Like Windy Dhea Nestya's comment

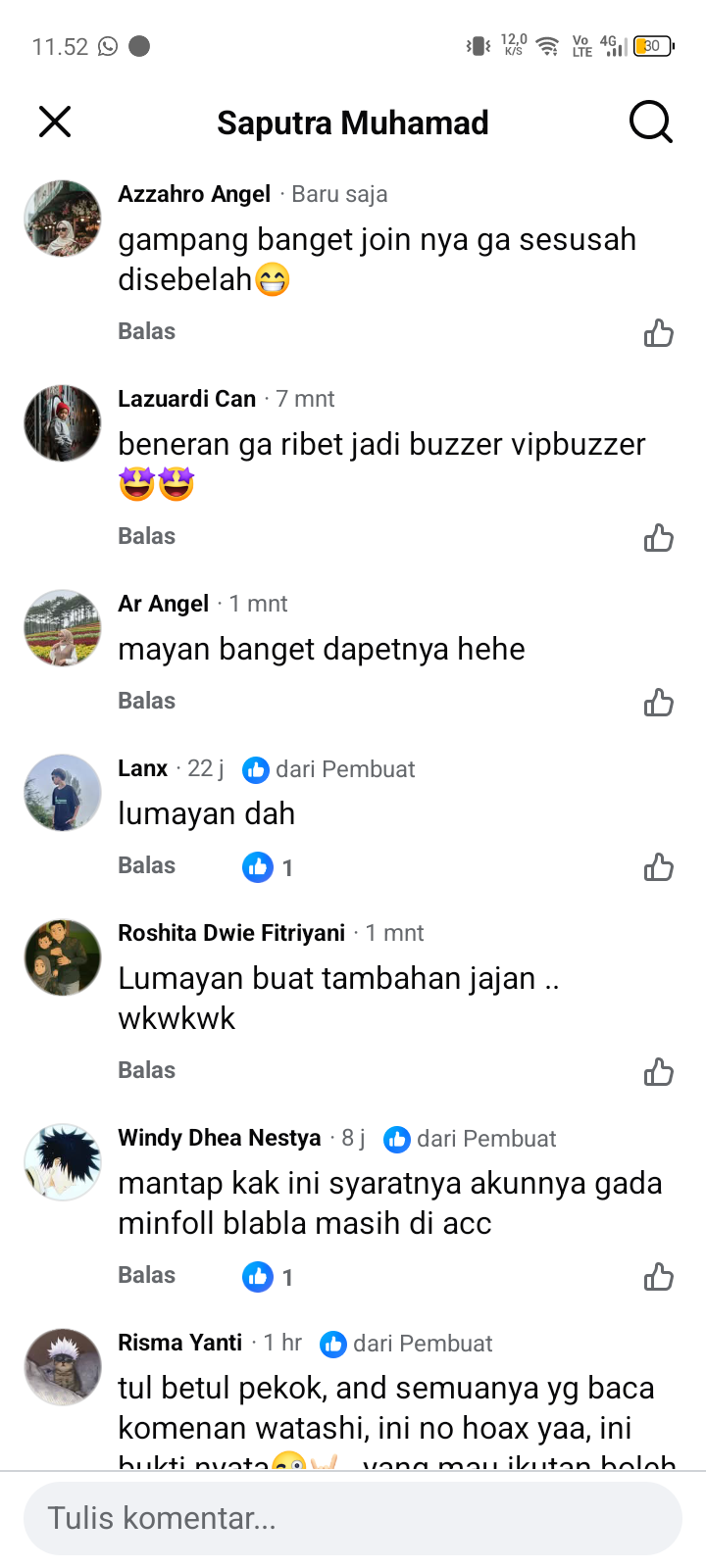[x=658, y=1277]
